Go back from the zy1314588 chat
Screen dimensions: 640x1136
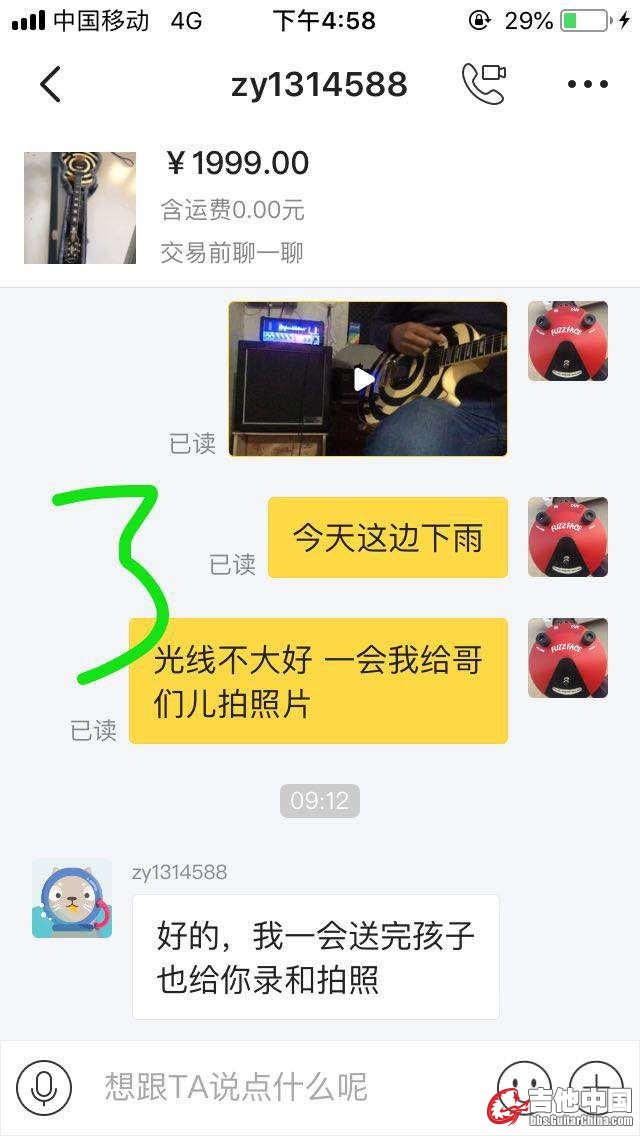50,85
